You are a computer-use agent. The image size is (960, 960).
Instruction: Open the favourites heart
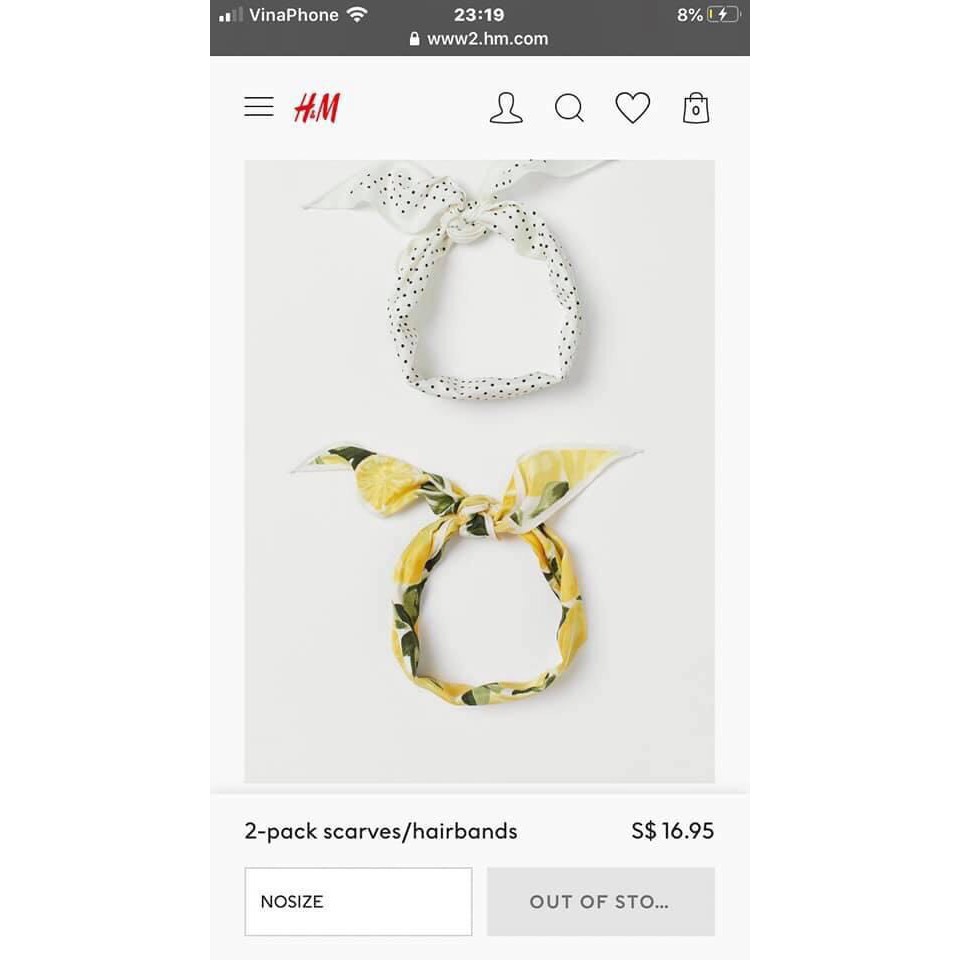632,107
